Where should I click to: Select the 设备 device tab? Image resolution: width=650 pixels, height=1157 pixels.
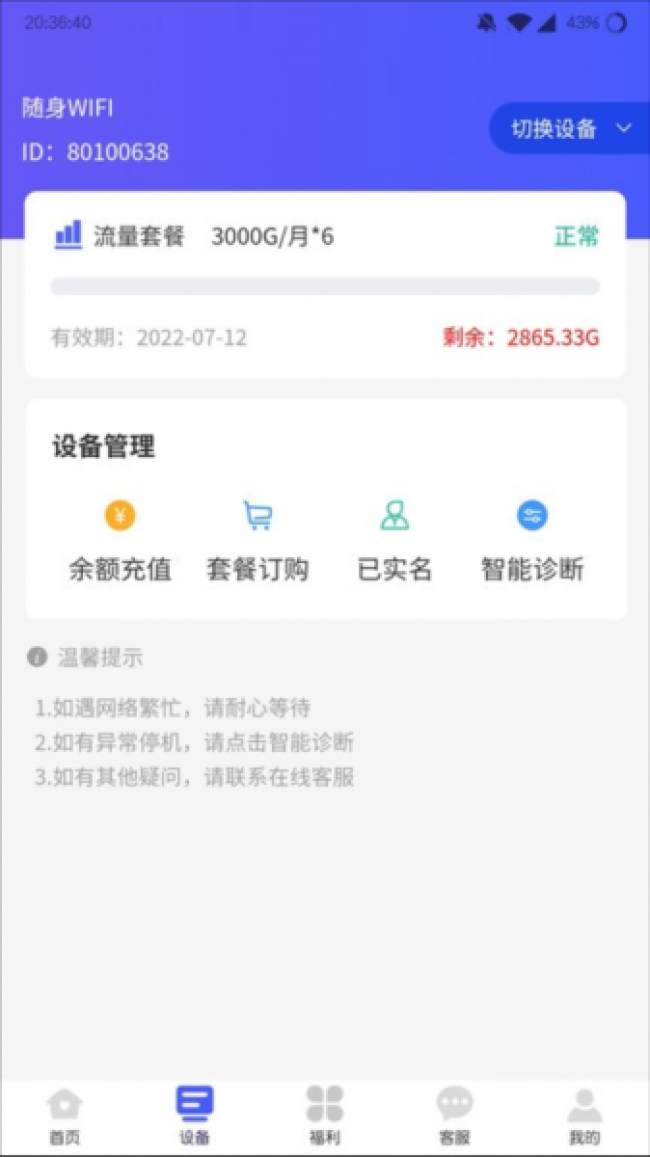pos(195,1115)
